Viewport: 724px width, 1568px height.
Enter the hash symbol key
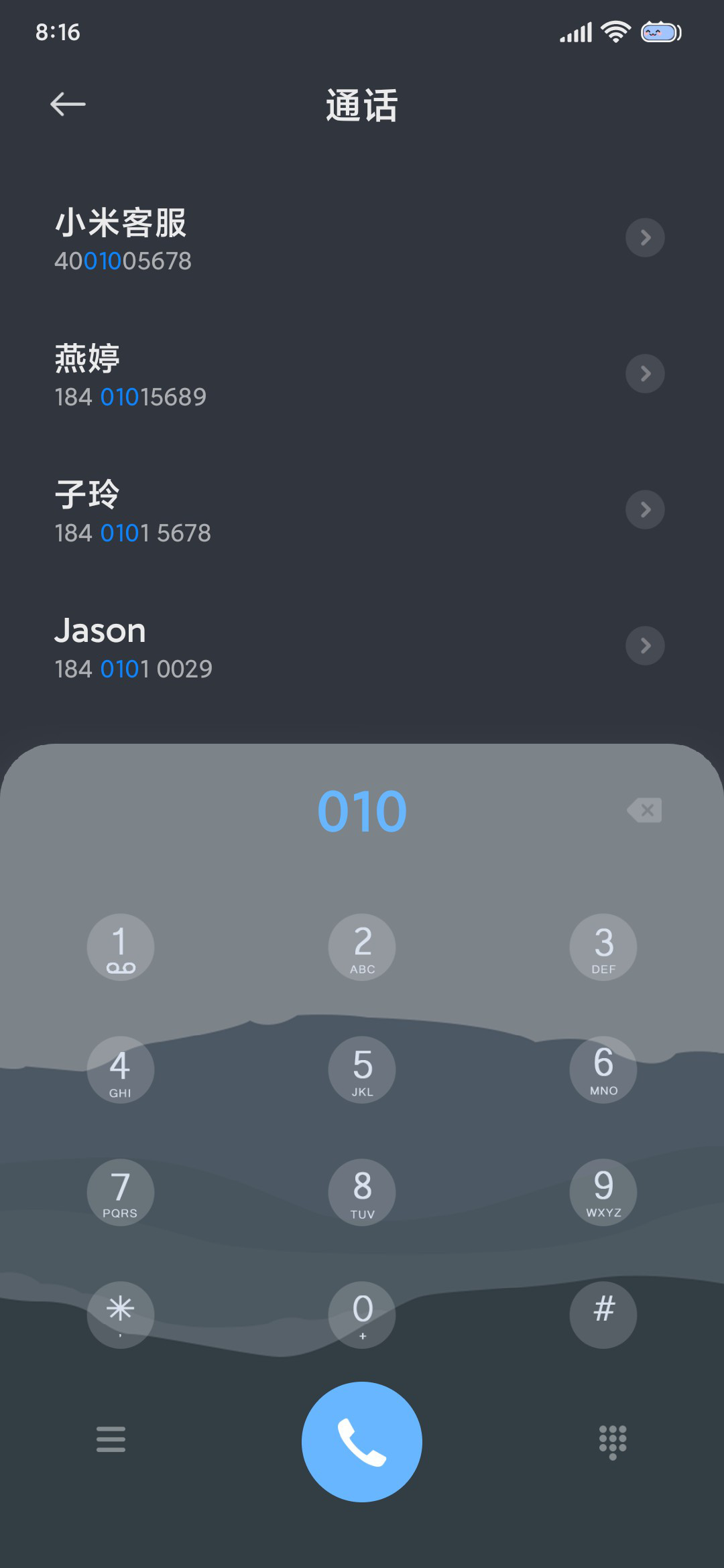click(x=603, y=1315)
